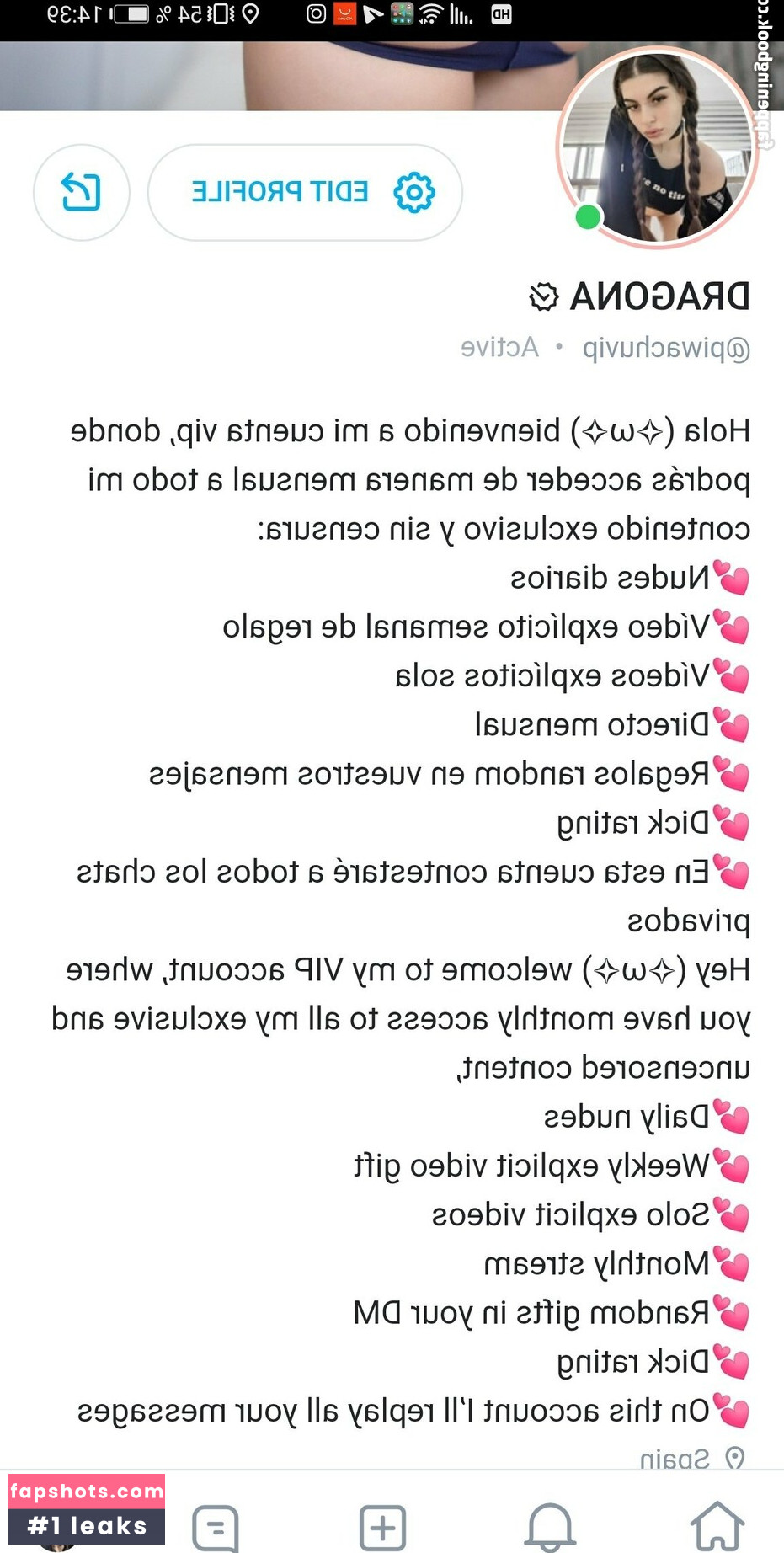Open the profile avatar photo
This screenshot has height=1553, width=784.
658,147
